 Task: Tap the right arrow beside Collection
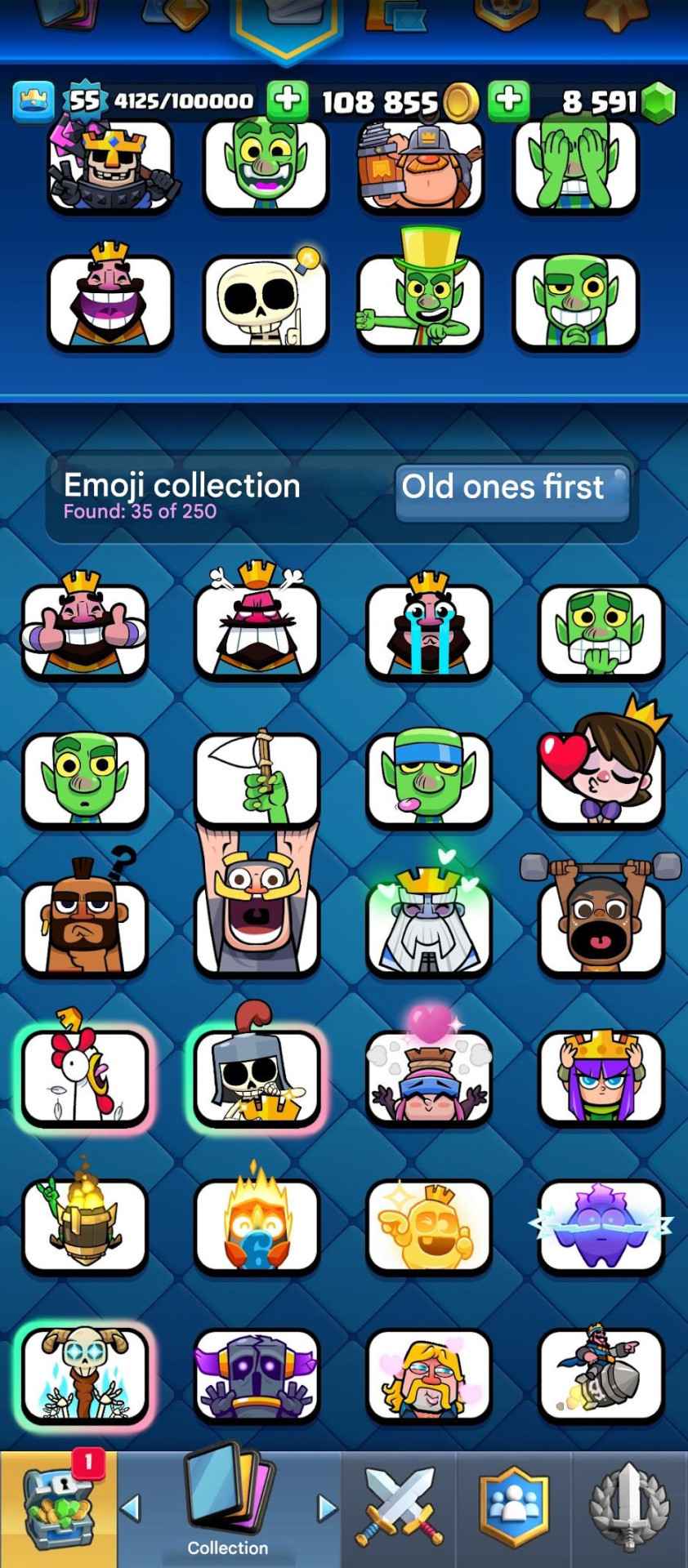[x=327, y=1507]
